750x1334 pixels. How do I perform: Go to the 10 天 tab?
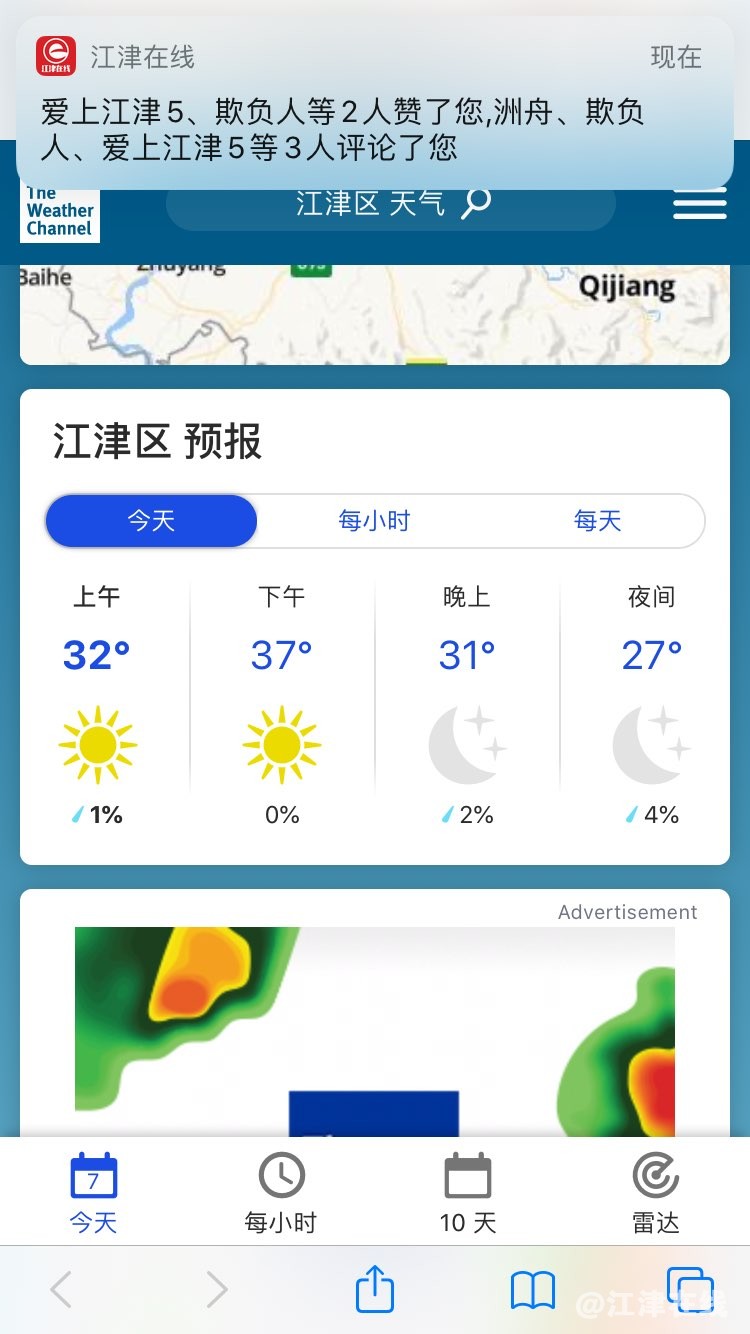point(468,1192)
